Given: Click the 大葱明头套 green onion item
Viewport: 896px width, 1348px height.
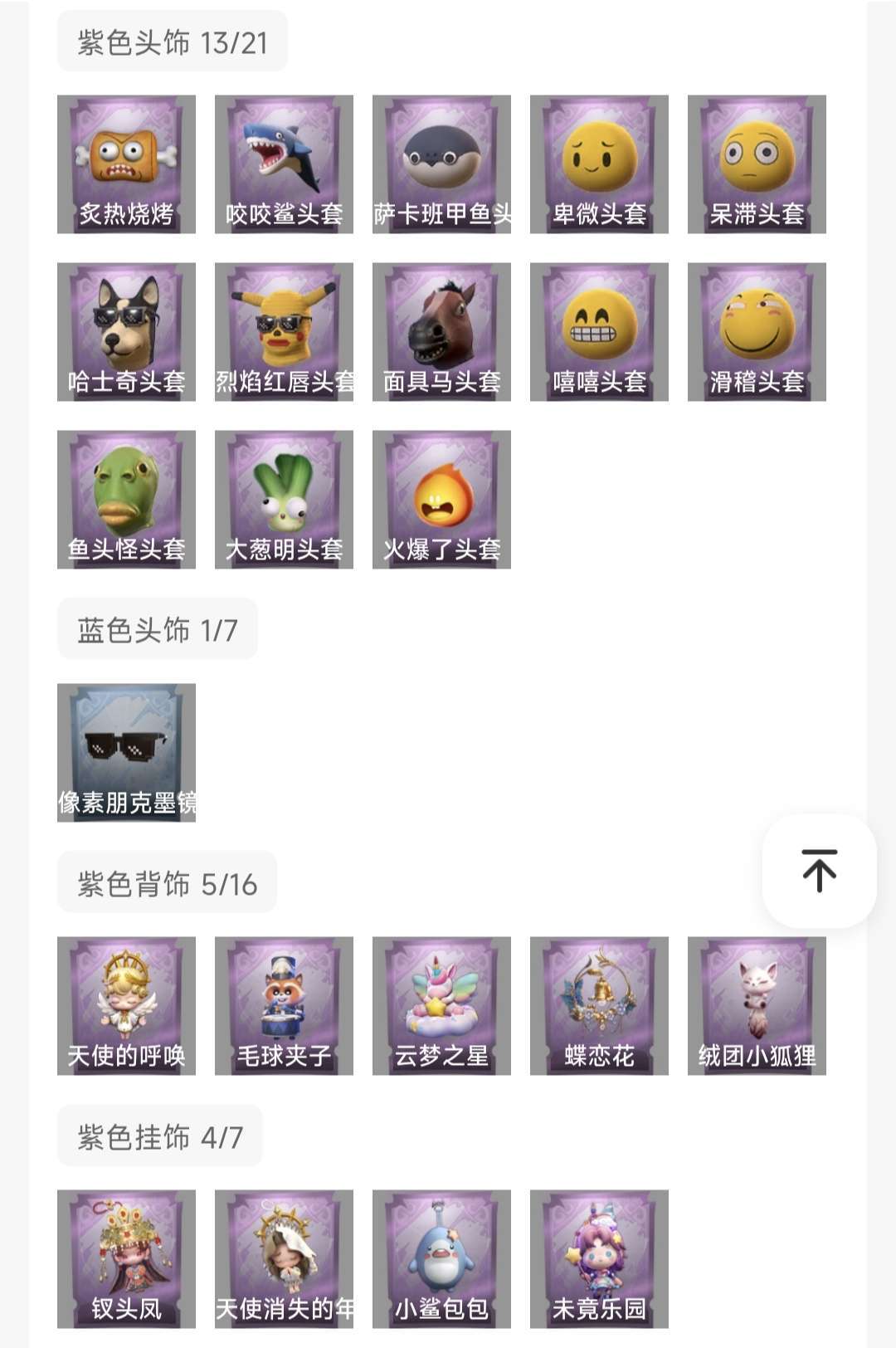Looking at the screenshot, I should (282, 498).
